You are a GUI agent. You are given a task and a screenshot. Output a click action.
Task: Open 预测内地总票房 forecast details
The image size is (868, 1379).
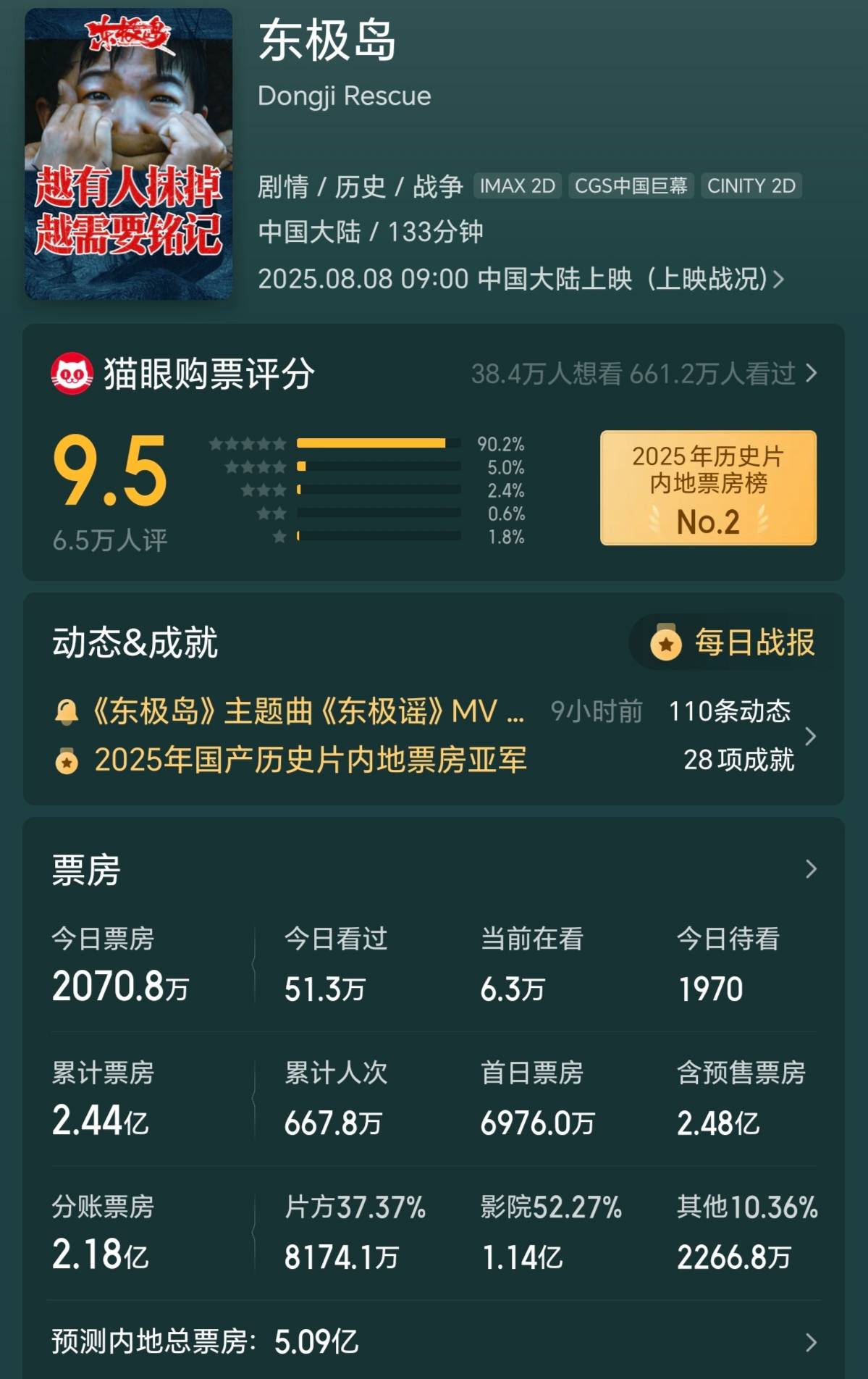810,1342
